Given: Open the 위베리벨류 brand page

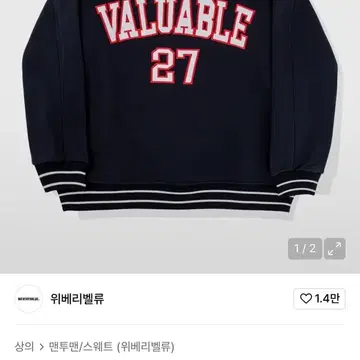Looking at the screenshot, I should tap(77, 299).
